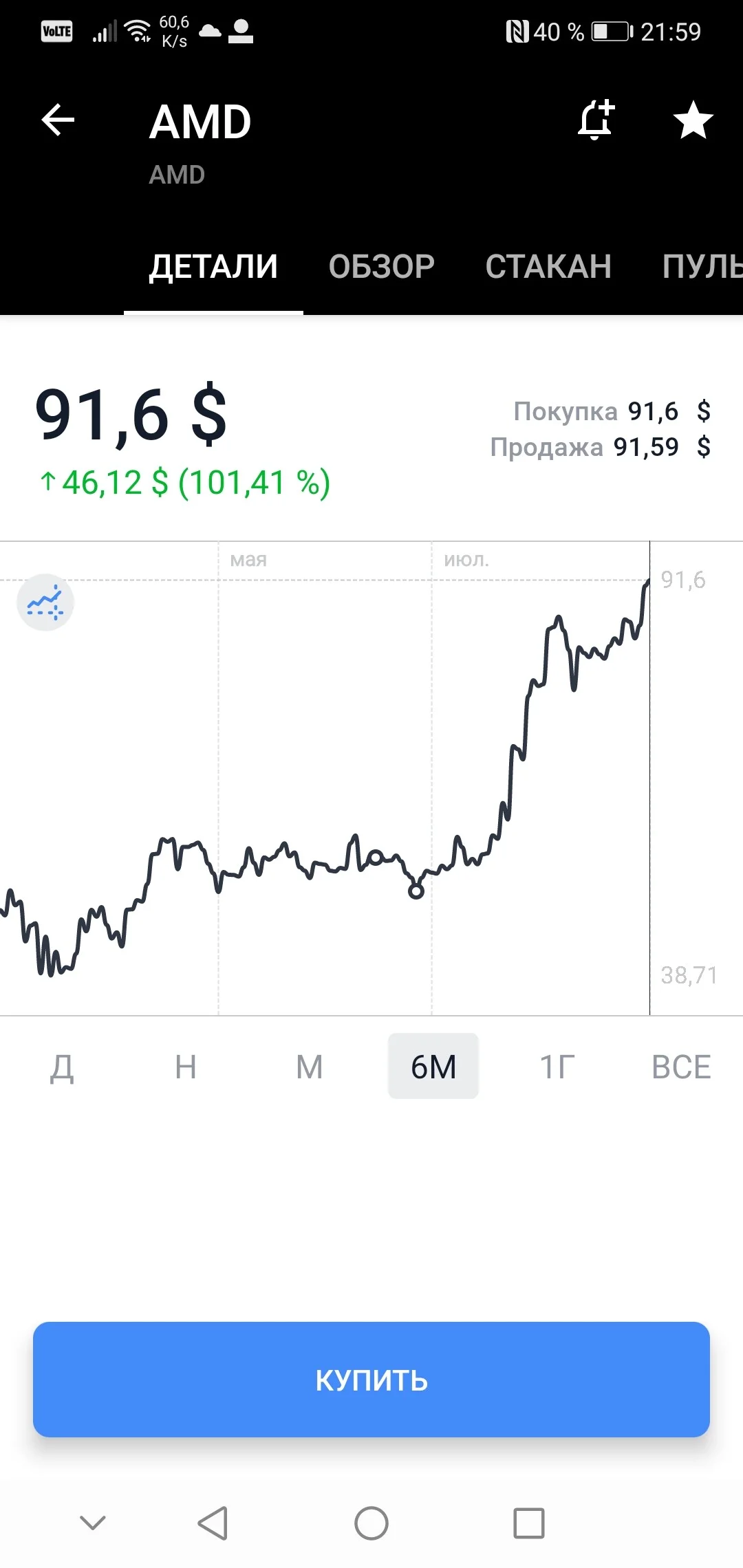Viewport: 743px width, 1568px height.
Task: Open the chart type icon
Action: (45, 603)
